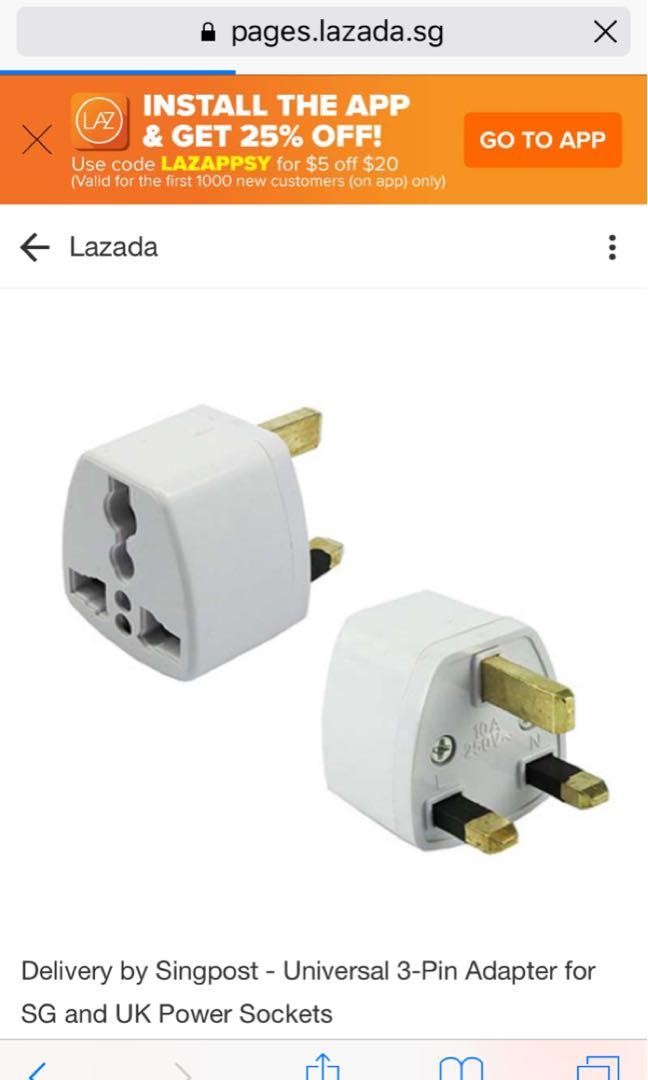Go back in browser history
Screen dimensions: 648x1080
(37, 1070)
